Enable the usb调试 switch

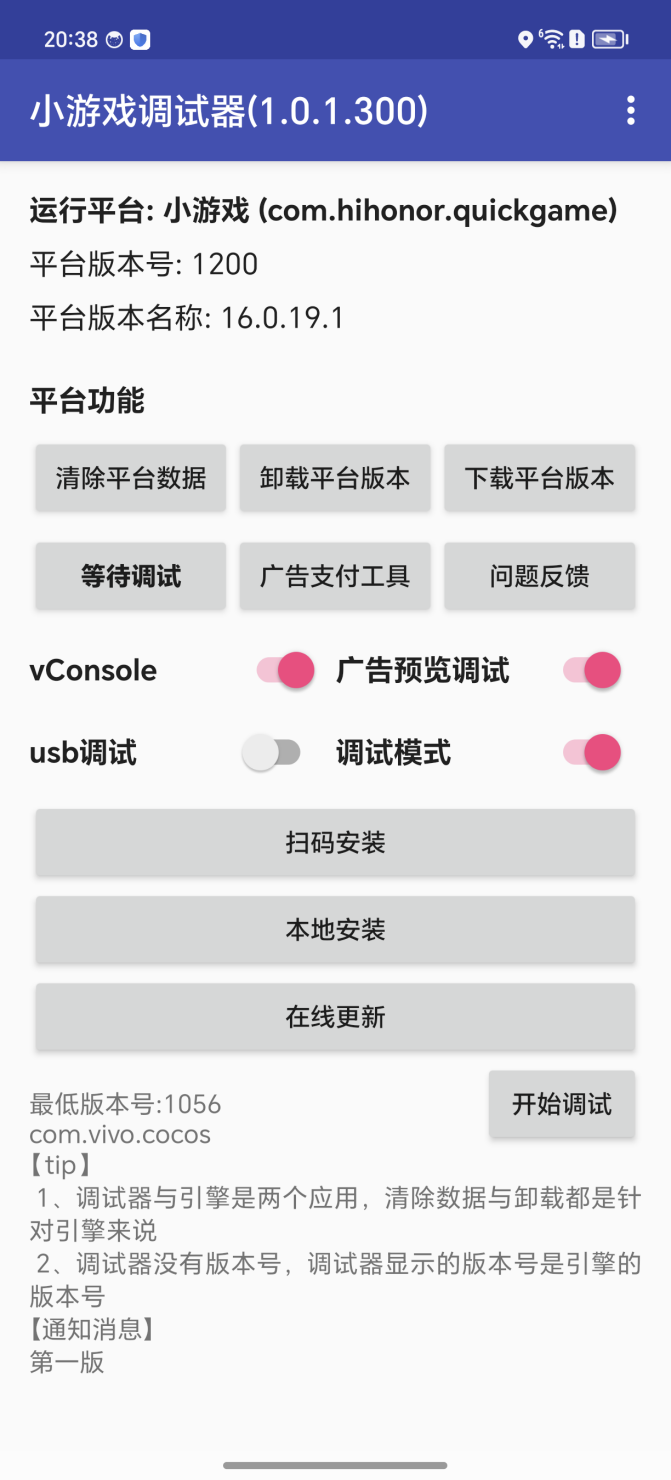pos(272,753)
